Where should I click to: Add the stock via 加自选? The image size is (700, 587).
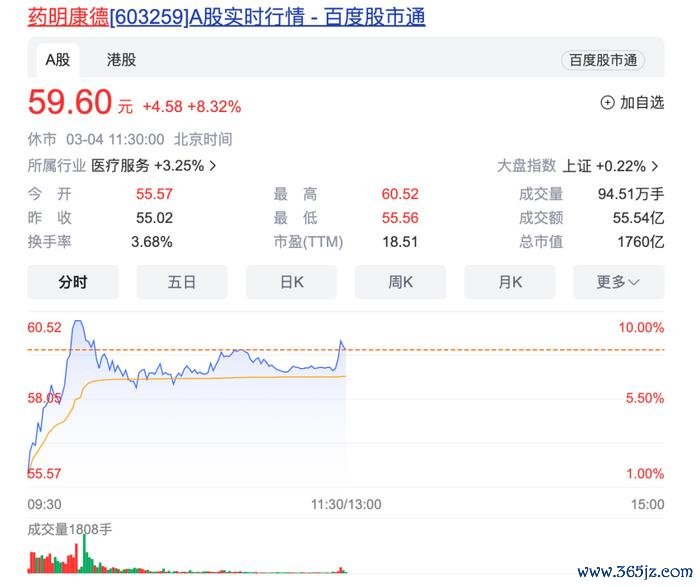coord(631,102)
